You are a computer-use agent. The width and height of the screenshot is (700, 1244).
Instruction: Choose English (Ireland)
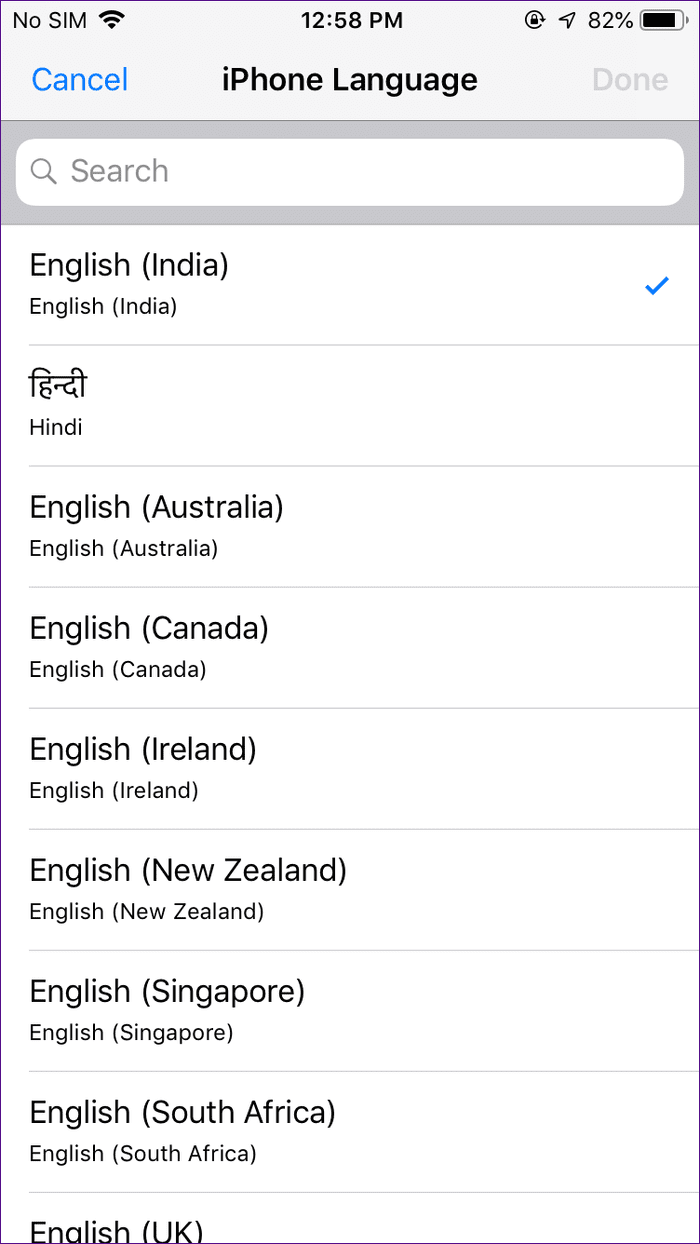click(x=350, y=769)
